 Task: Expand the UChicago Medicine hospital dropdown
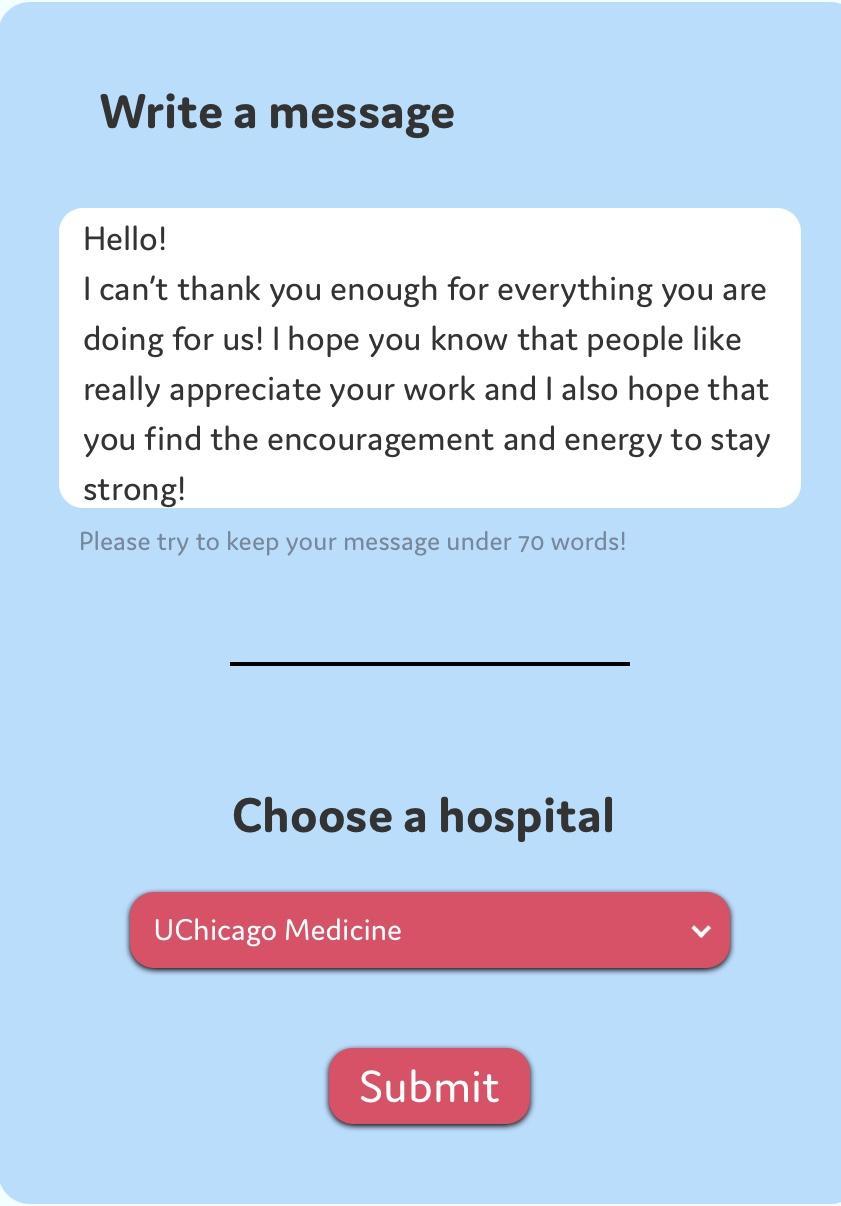430,930
